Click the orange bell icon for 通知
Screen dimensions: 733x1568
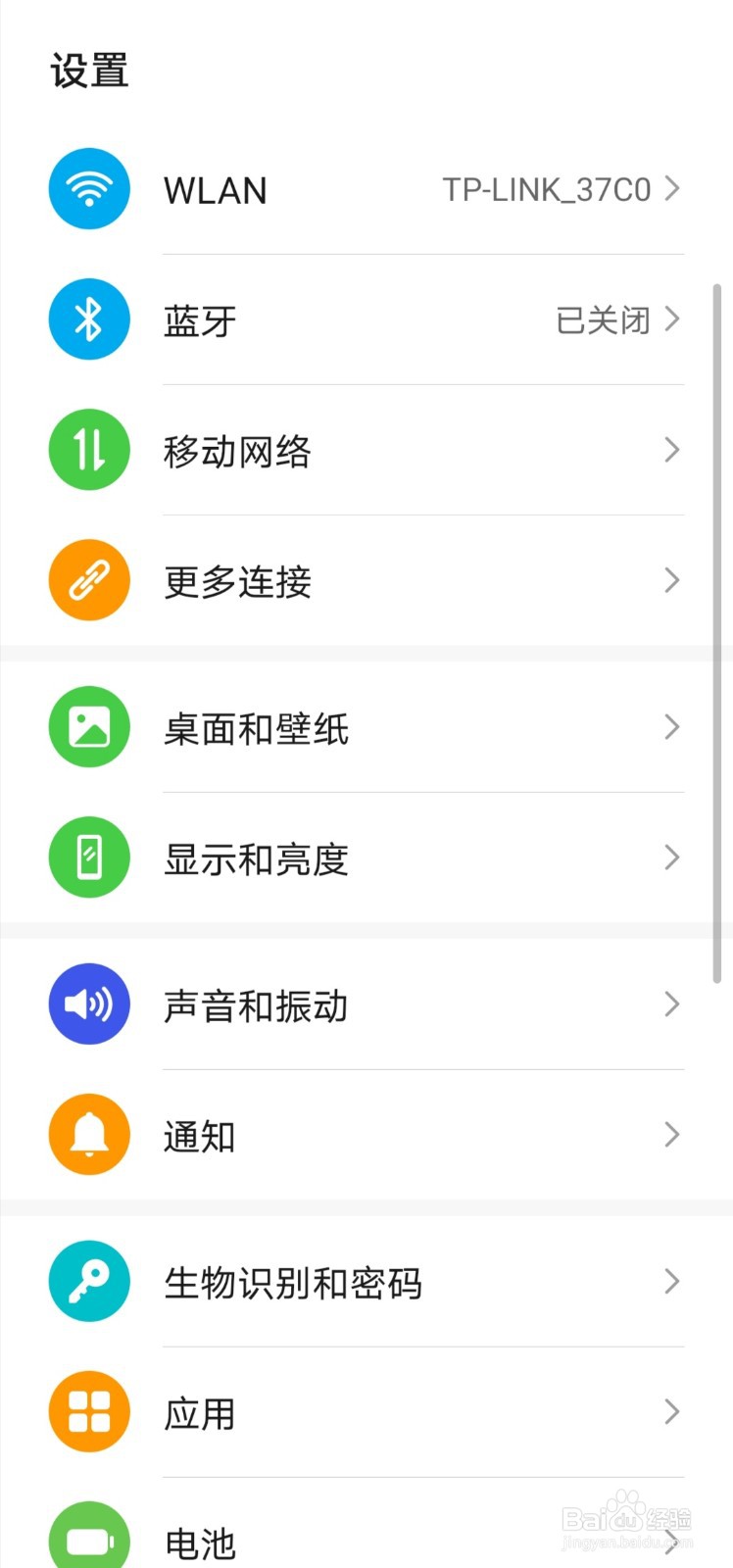[x=89, y=1134]
